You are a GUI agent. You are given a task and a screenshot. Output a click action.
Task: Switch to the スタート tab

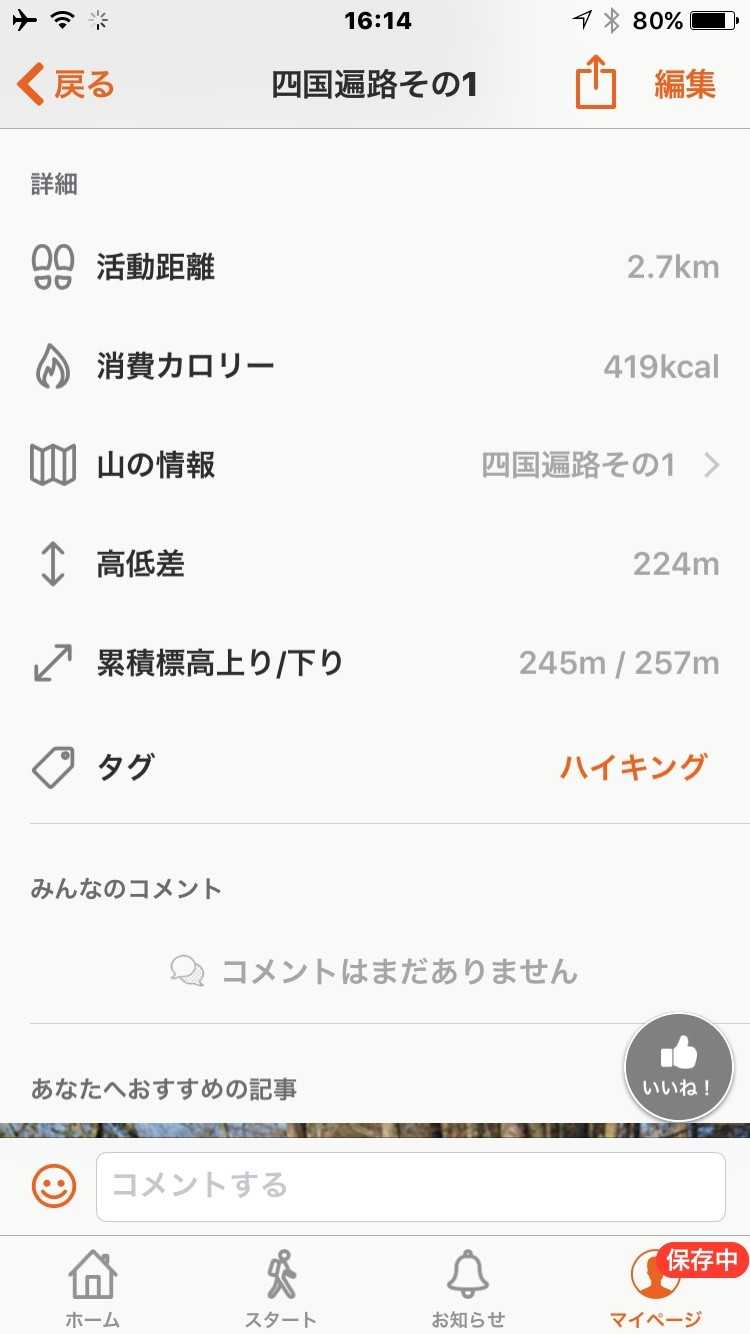tap(281, 1288)
